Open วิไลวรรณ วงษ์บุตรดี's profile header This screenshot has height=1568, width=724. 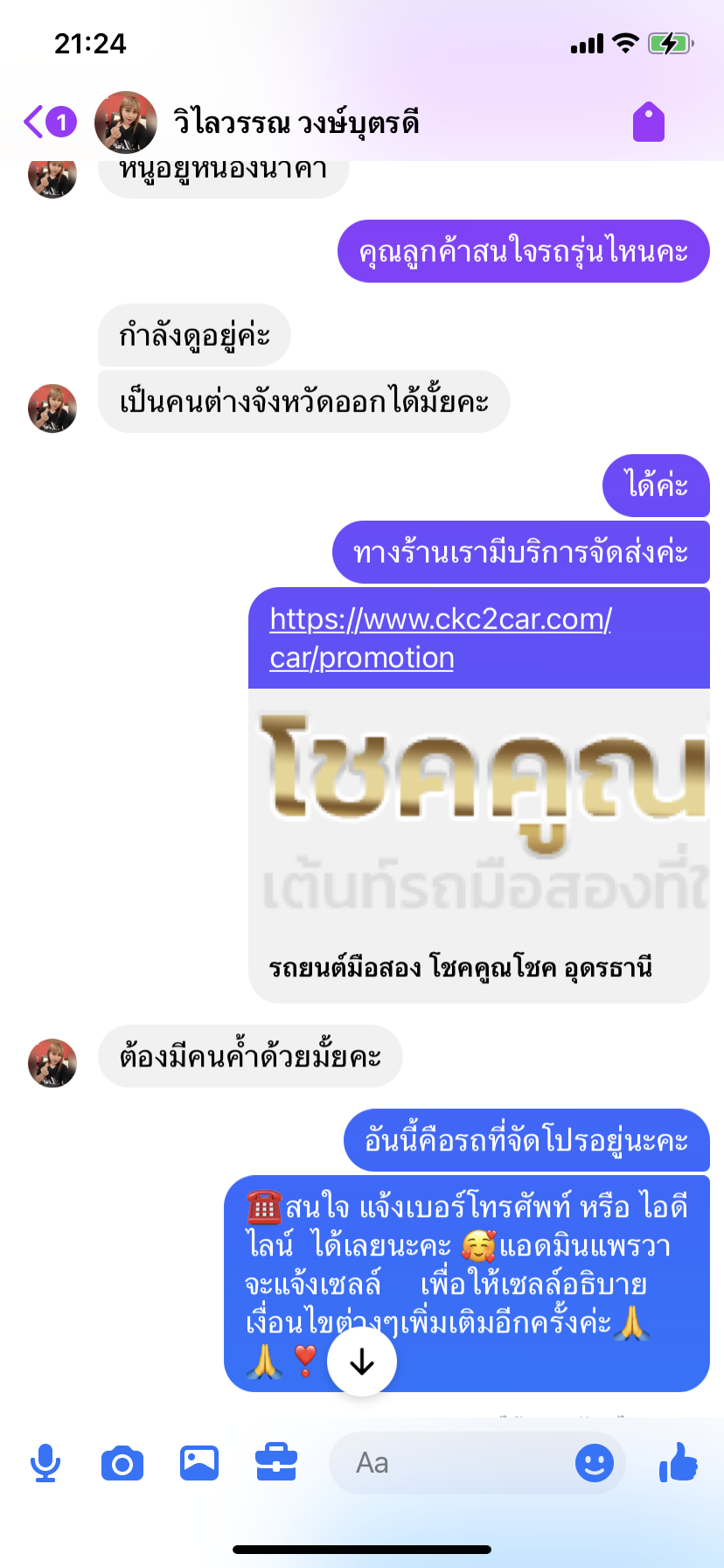tap(257, 122)
